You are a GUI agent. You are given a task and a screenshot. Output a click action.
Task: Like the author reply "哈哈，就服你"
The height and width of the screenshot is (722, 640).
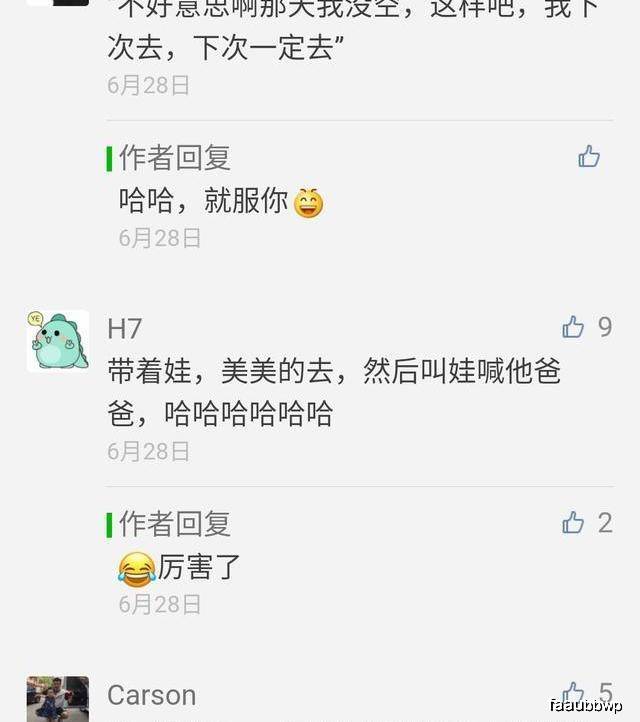(x=589, y=156)
